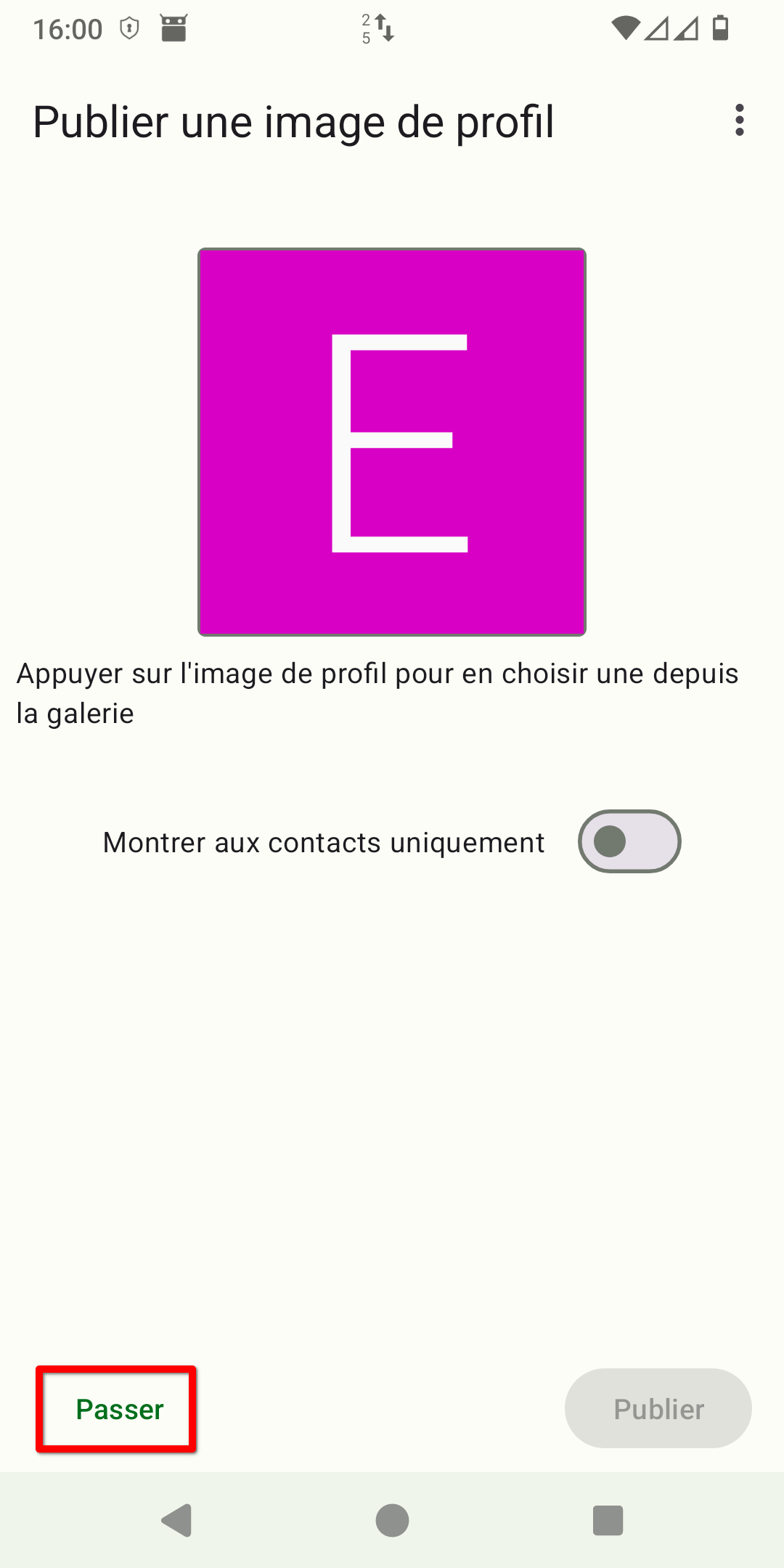Go to the system home screen

click(x=392, y=1520)
